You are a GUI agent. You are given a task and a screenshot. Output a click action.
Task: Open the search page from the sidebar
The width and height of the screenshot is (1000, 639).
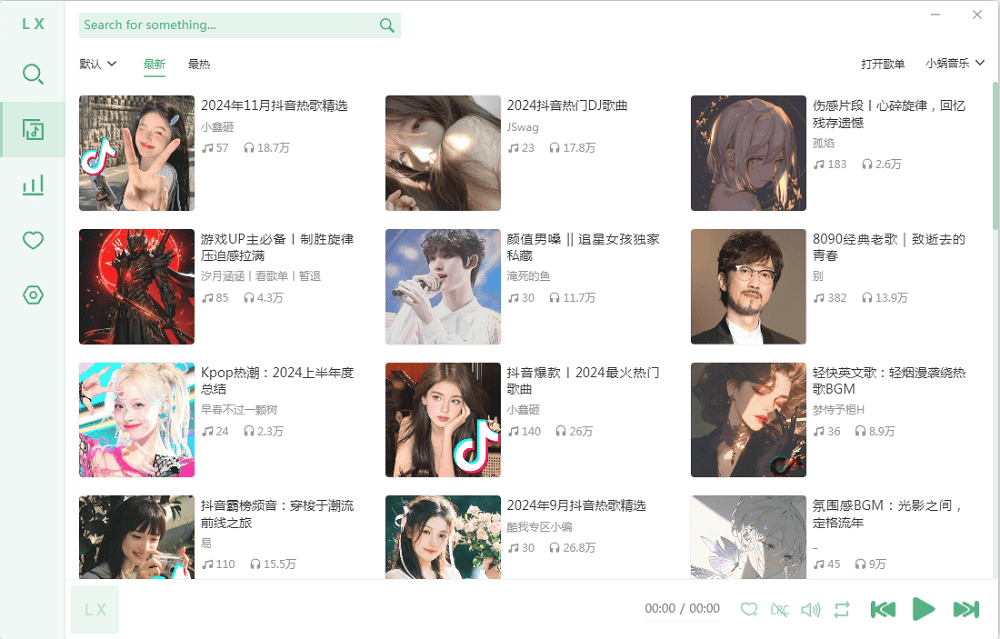coord(33,74)
